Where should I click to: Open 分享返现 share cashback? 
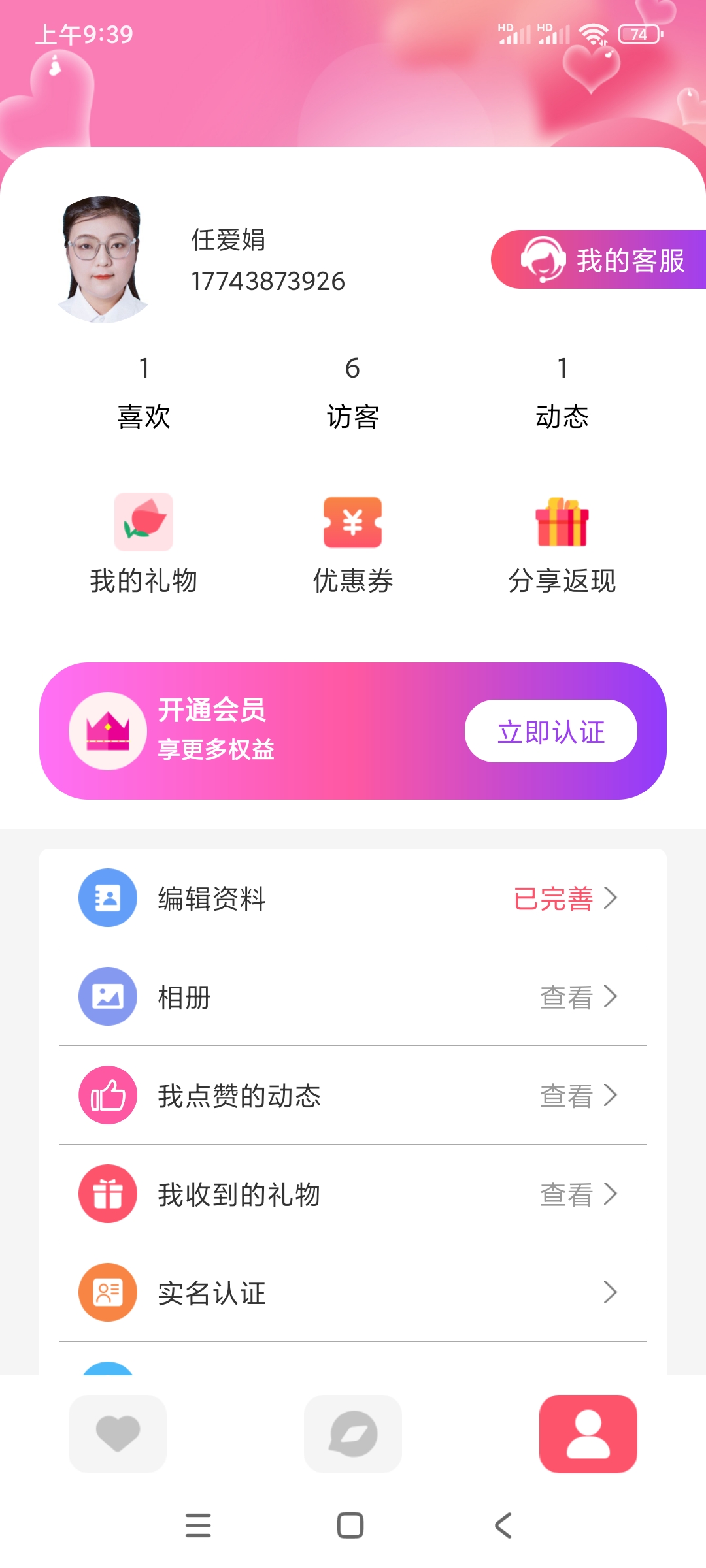point(562,544)
